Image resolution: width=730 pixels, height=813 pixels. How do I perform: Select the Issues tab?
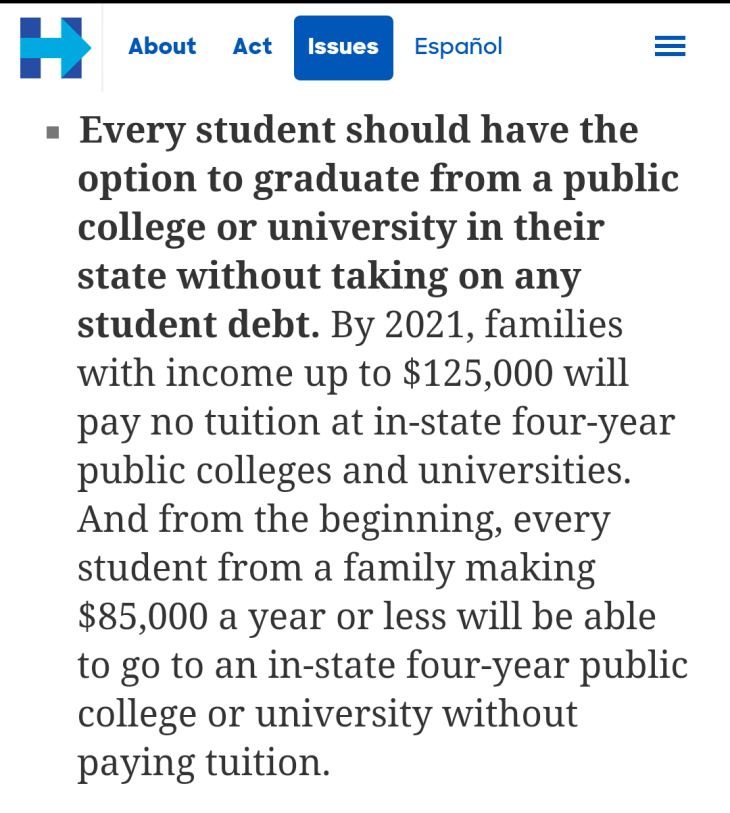(x=343, y=48)
